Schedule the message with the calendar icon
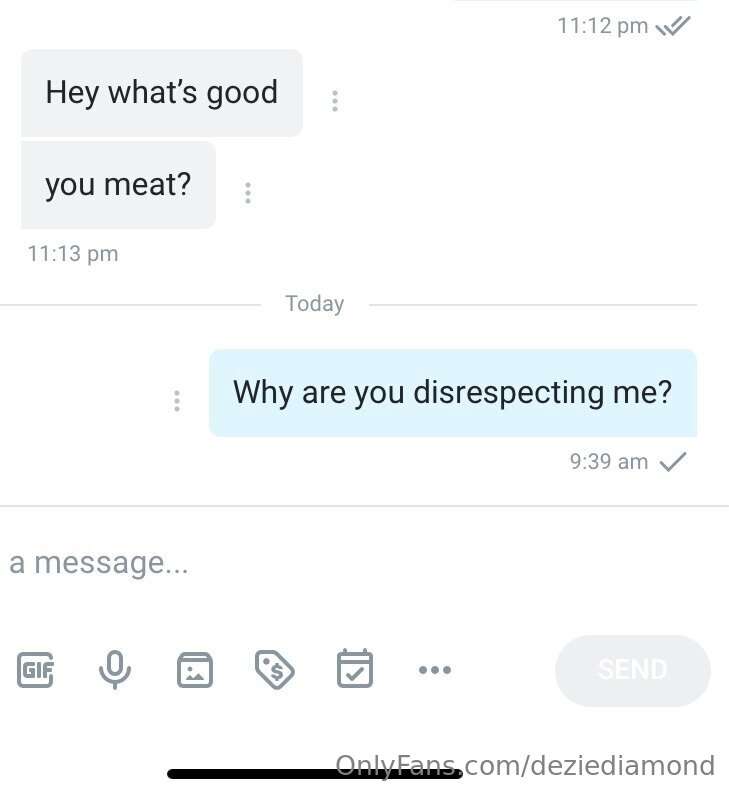This screenshot has height=795, width=729. [x=354, y=669]
